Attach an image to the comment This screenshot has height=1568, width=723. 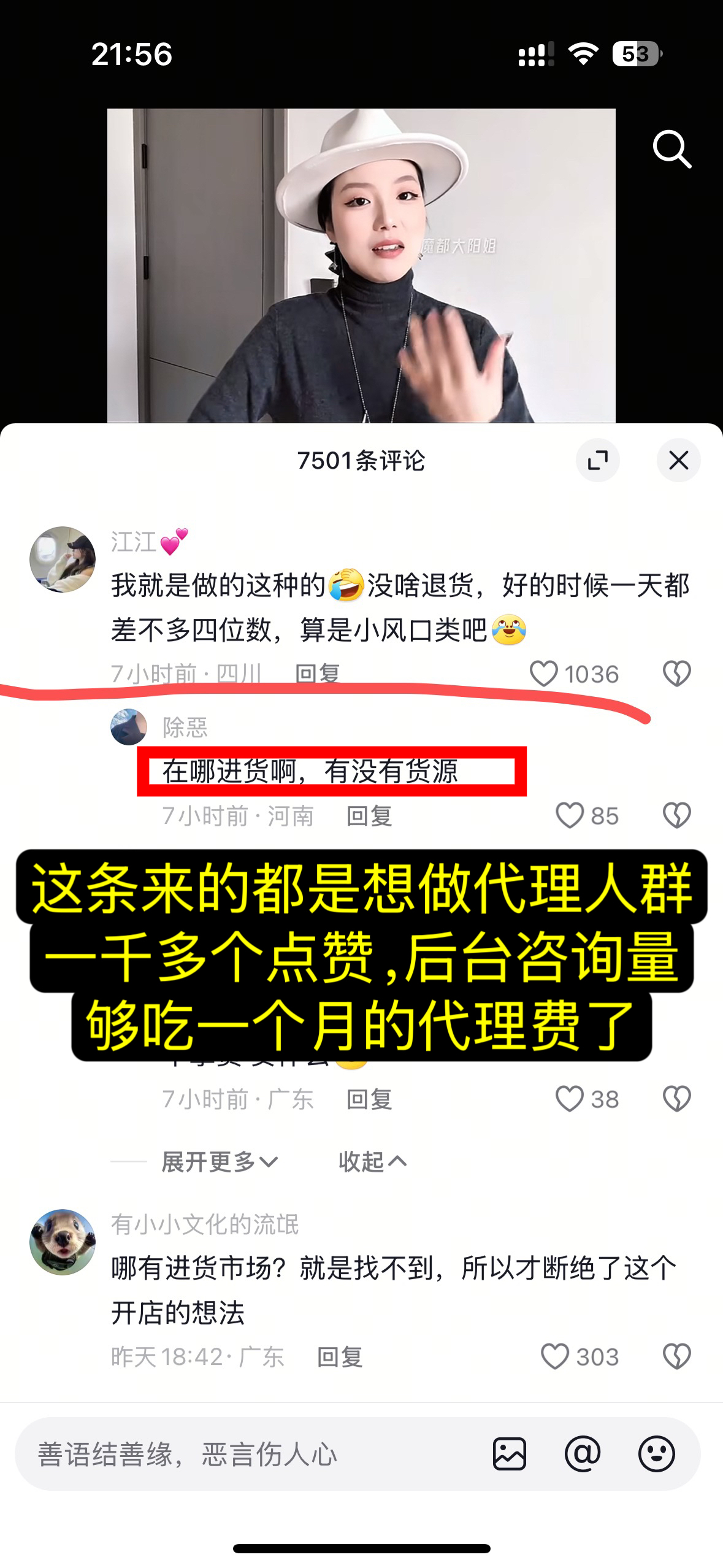(x=510, y=1454)
